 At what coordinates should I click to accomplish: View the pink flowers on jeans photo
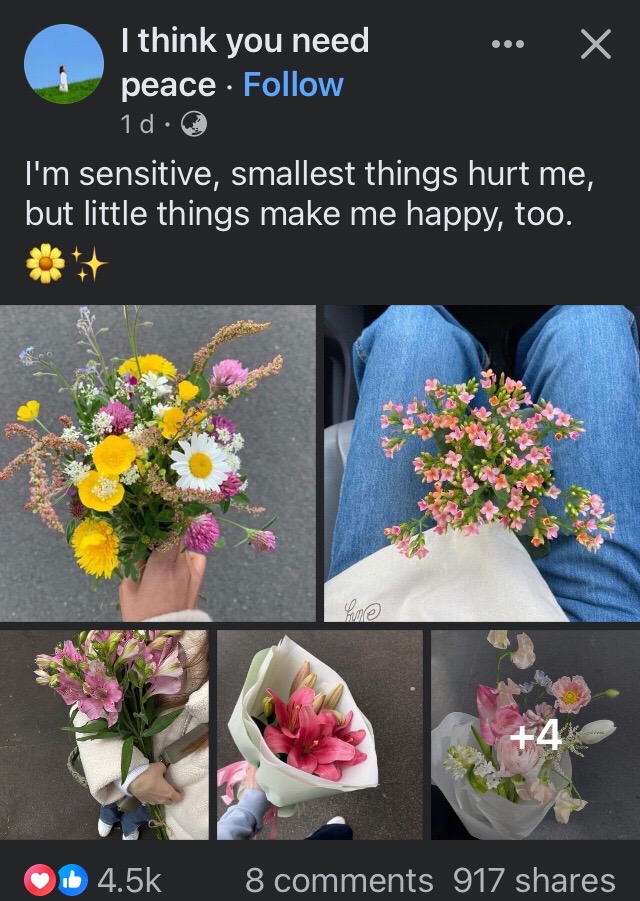click(481, 463)
